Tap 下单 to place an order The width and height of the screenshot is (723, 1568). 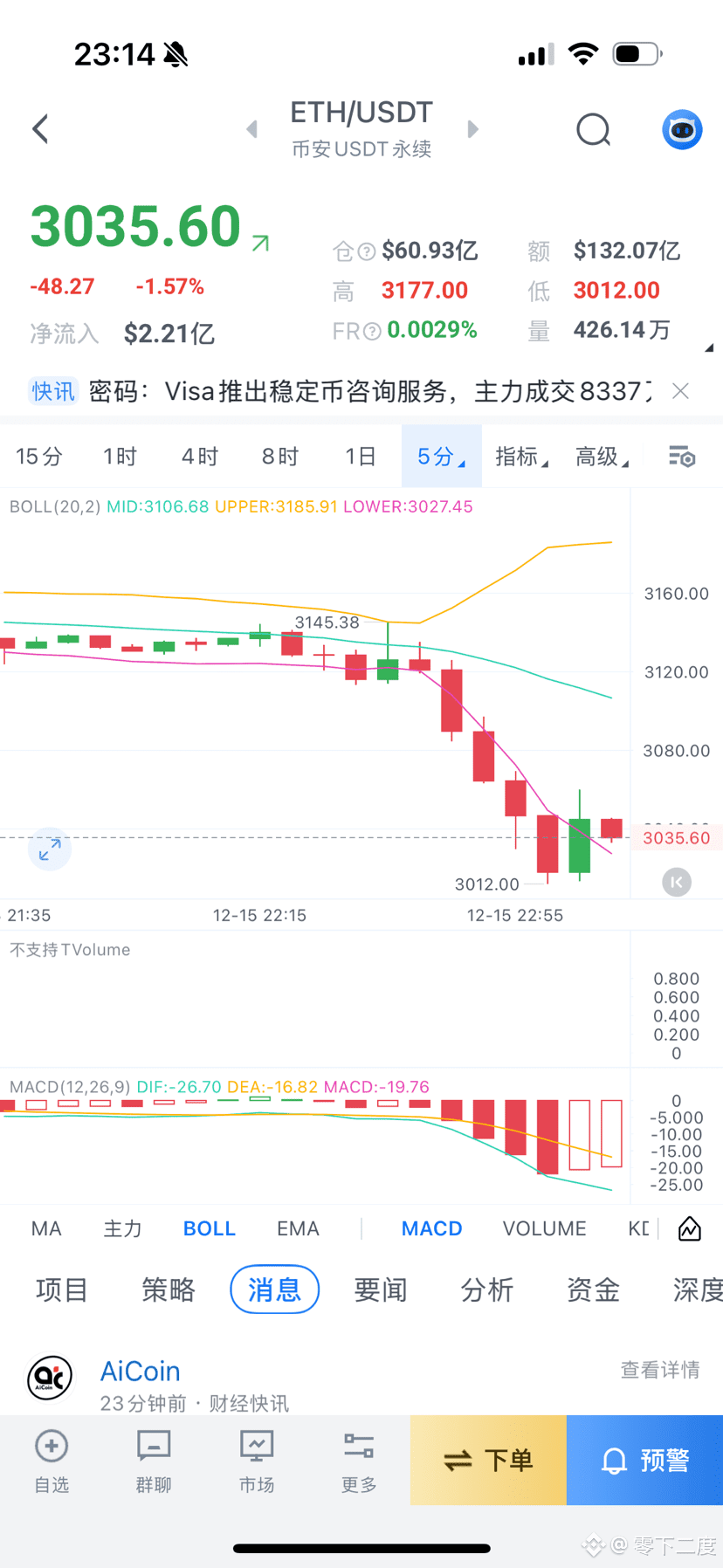[489, 1460]
